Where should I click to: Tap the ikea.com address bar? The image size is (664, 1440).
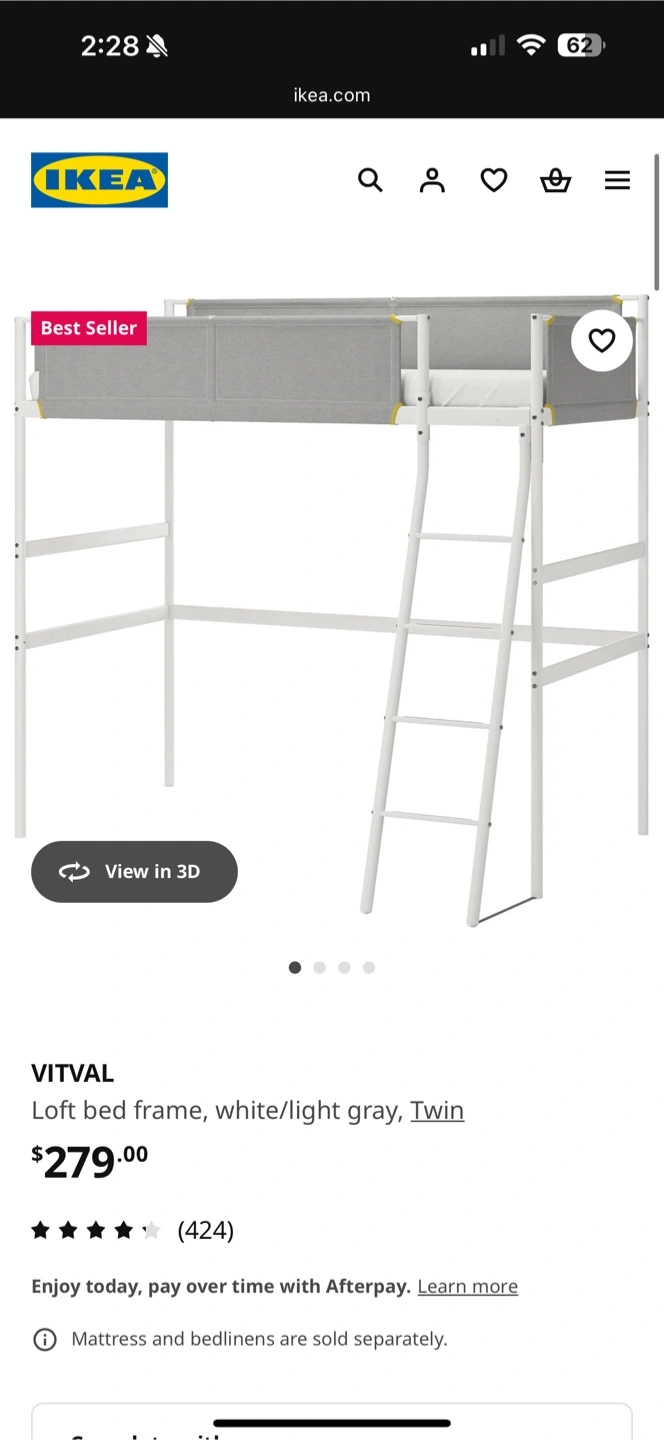[332, 95]
